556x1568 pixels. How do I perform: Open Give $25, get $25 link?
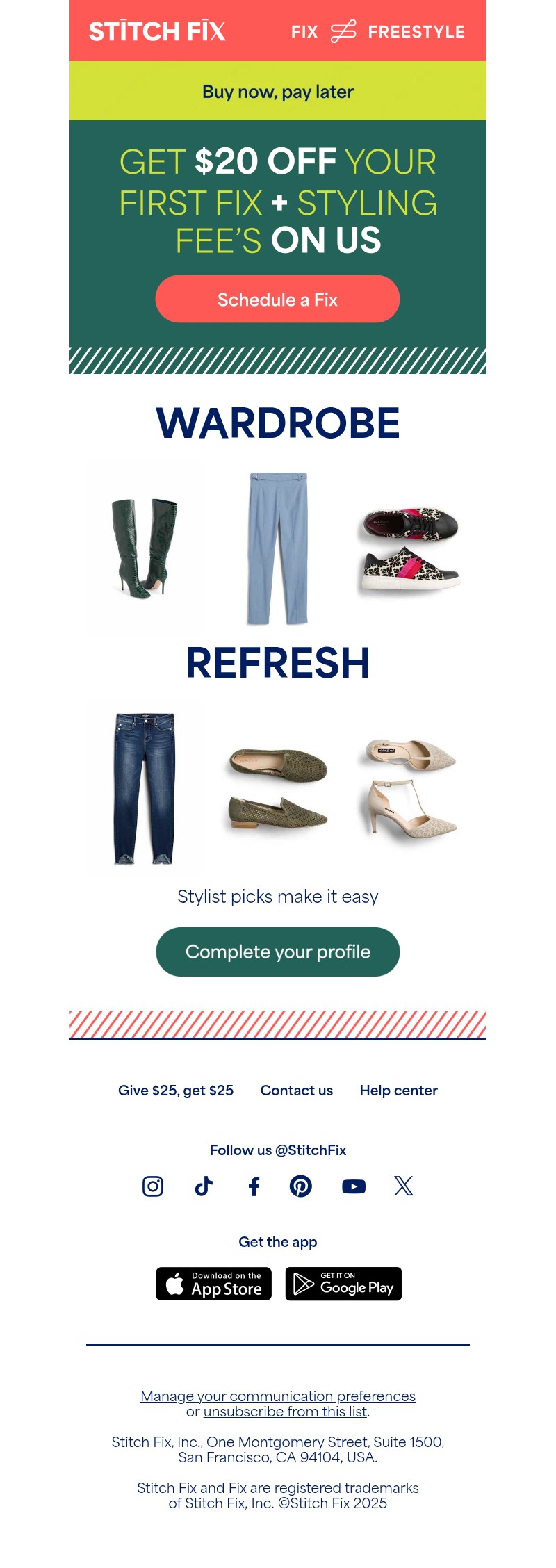click(175, 1091)
